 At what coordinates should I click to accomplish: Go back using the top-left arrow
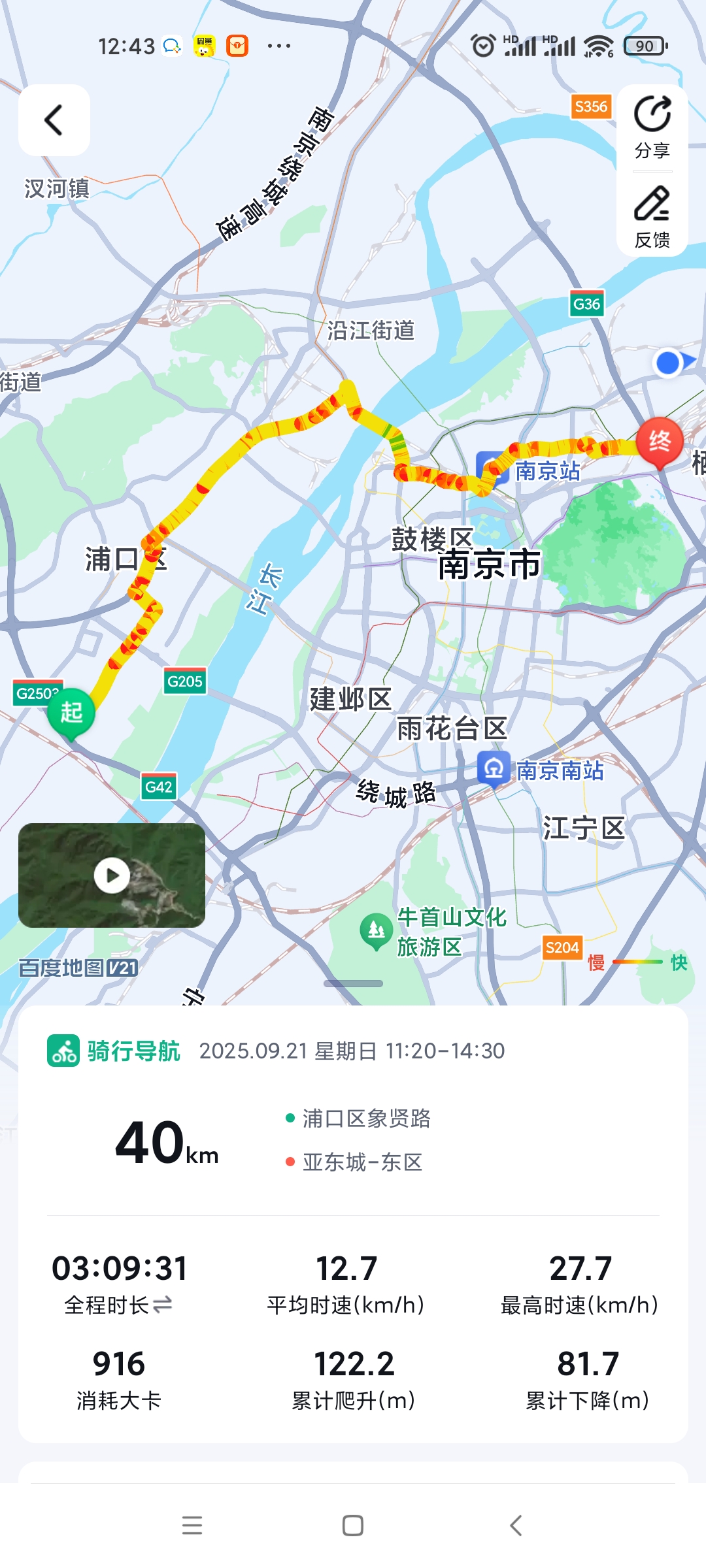(54, 120)
